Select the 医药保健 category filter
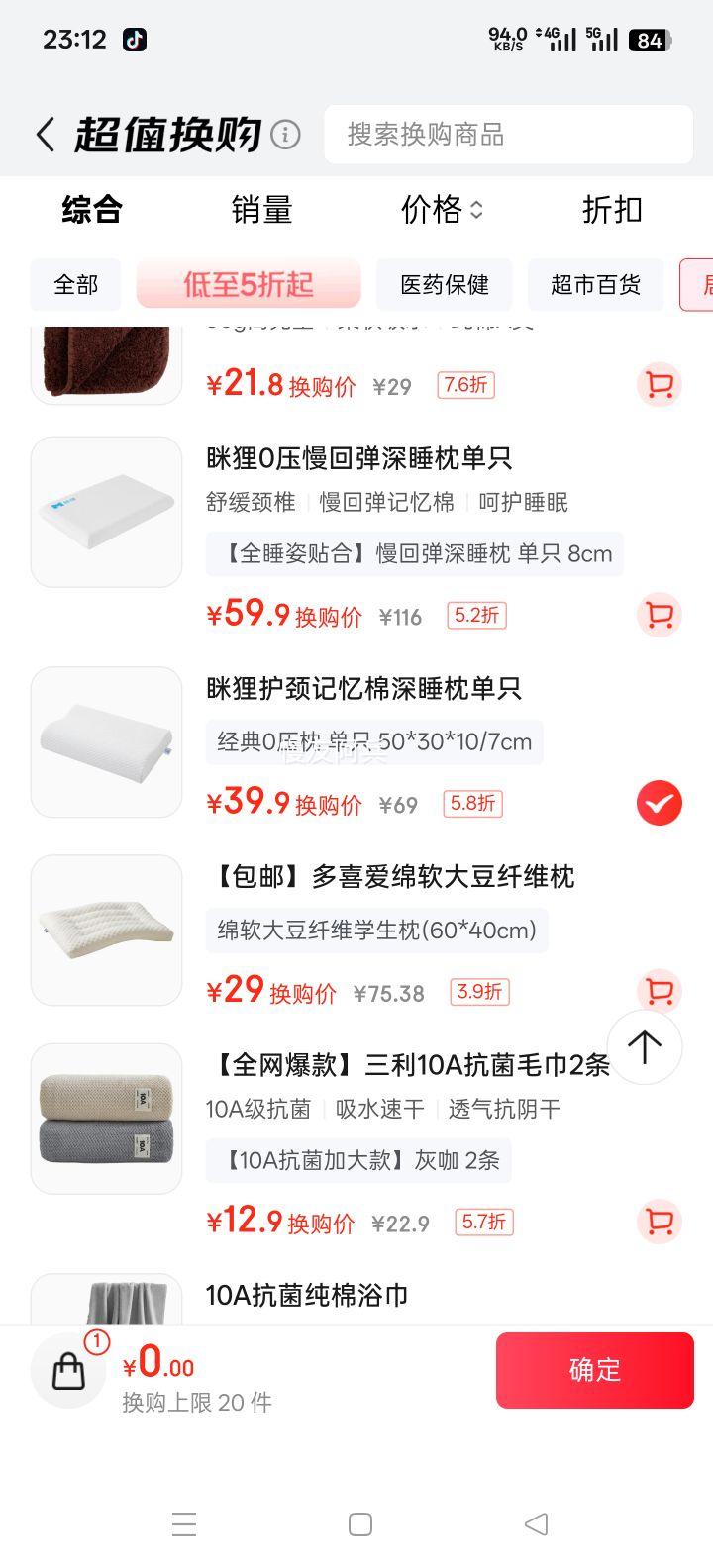 pyautogui.click(x=444, y=285)
